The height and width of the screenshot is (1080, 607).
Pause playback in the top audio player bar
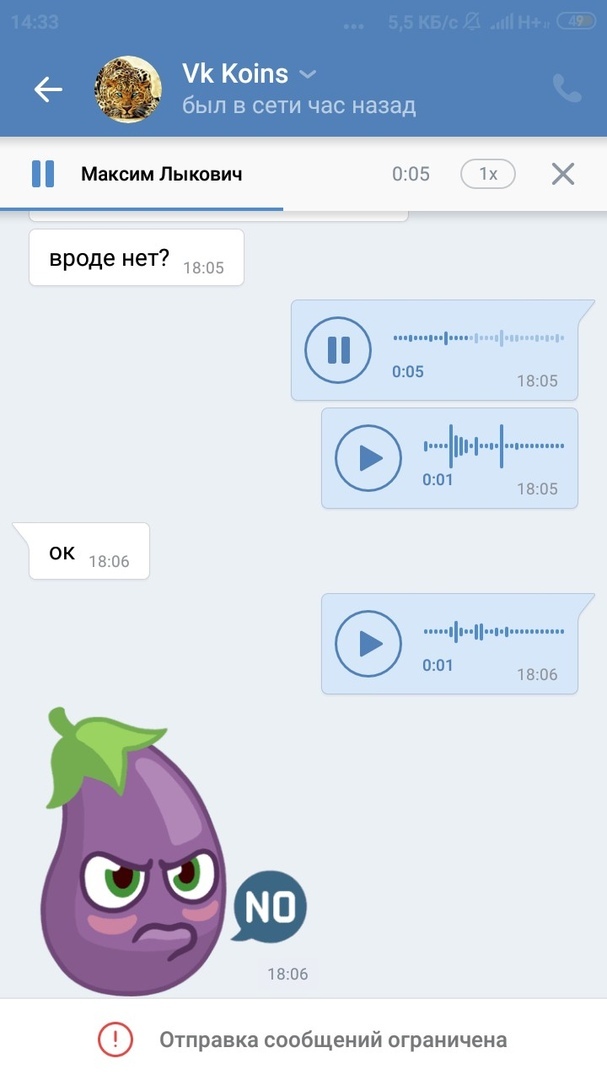(43, 174)
